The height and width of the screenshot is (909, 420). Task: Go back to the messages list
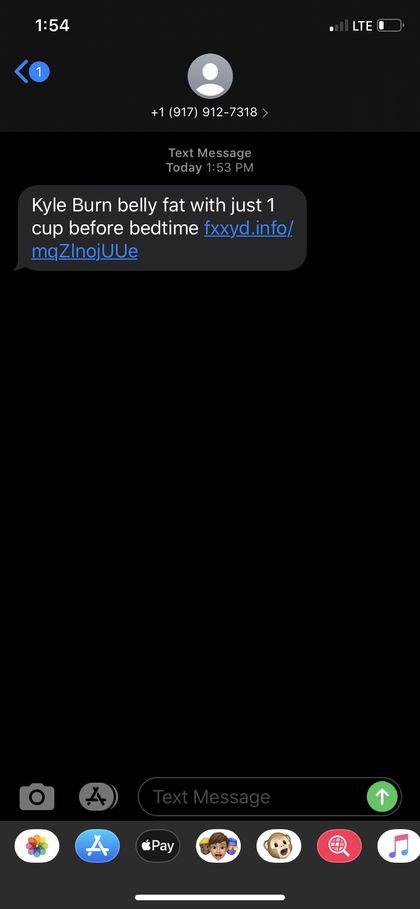point(31,72)
